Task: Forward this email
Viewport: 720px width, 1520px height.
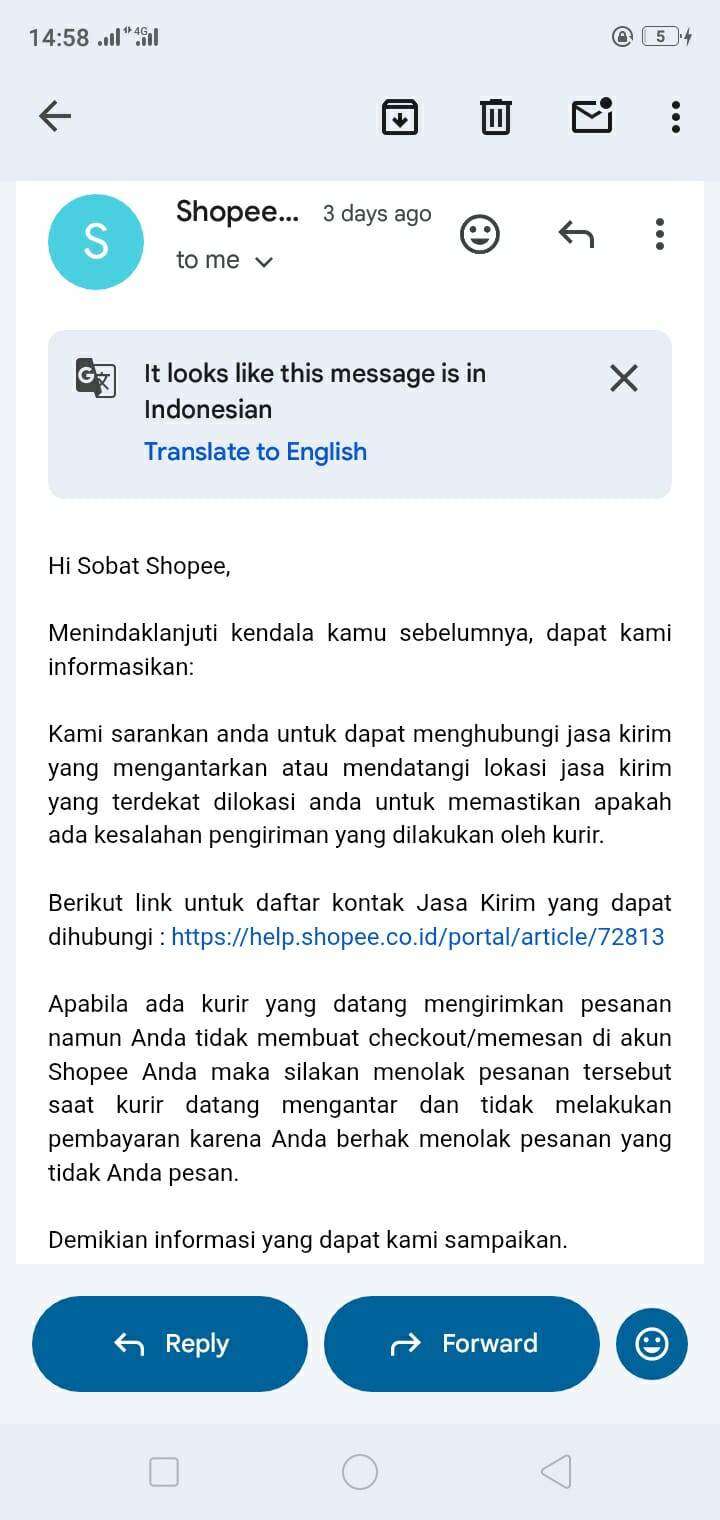Action: pos(462,1344)
